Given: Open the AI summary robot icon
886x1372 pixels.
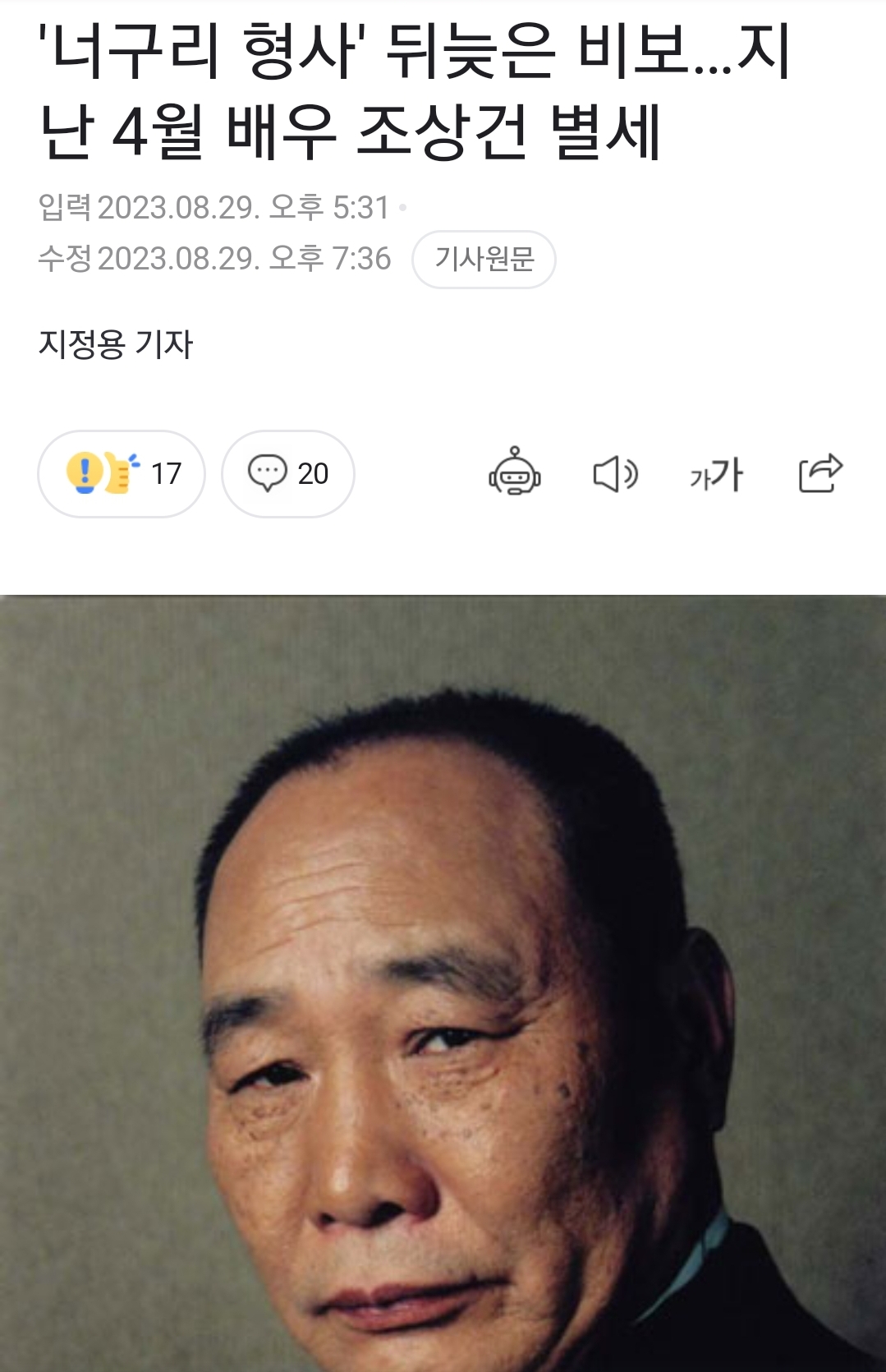Looking at the screenshot, I should pyautogui.click(x=515, y=472).
